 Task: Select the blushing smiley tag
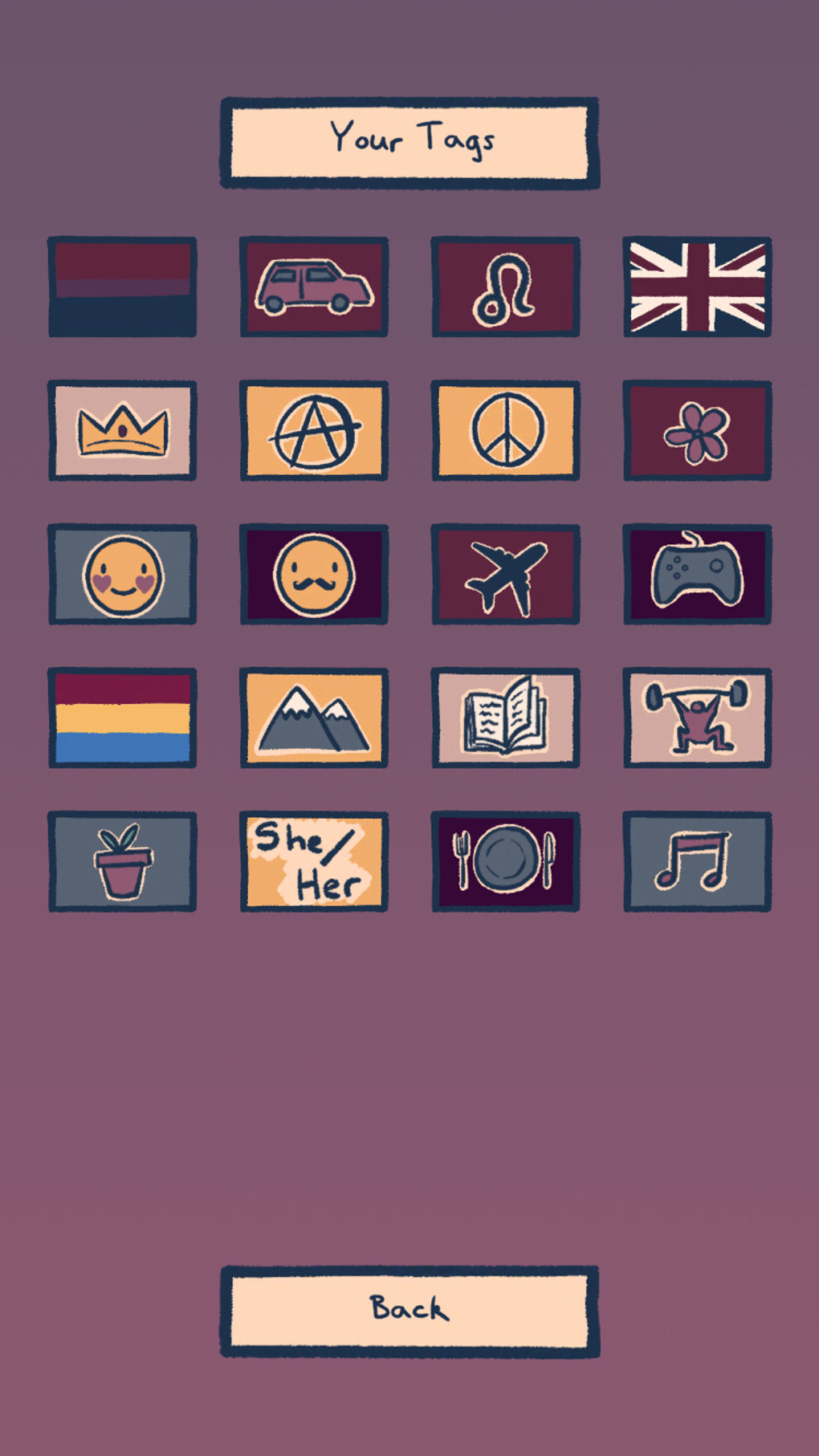click(122, 574)
